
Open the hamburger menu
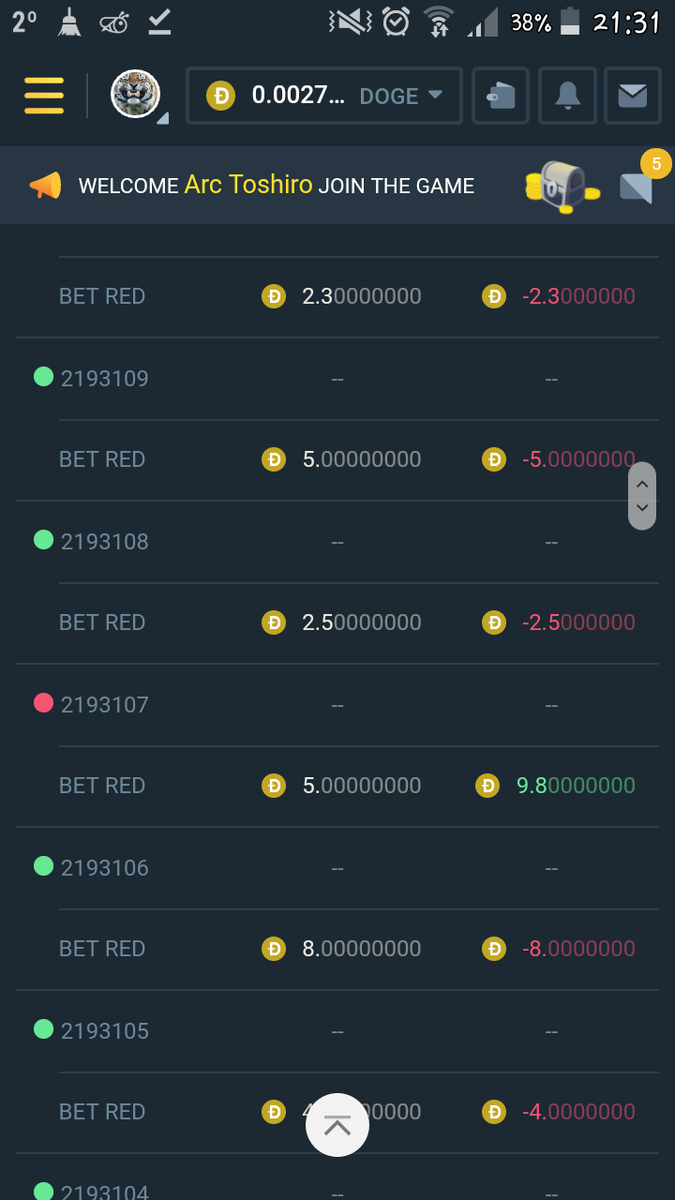pyautogui.click(x=44, y=96)
